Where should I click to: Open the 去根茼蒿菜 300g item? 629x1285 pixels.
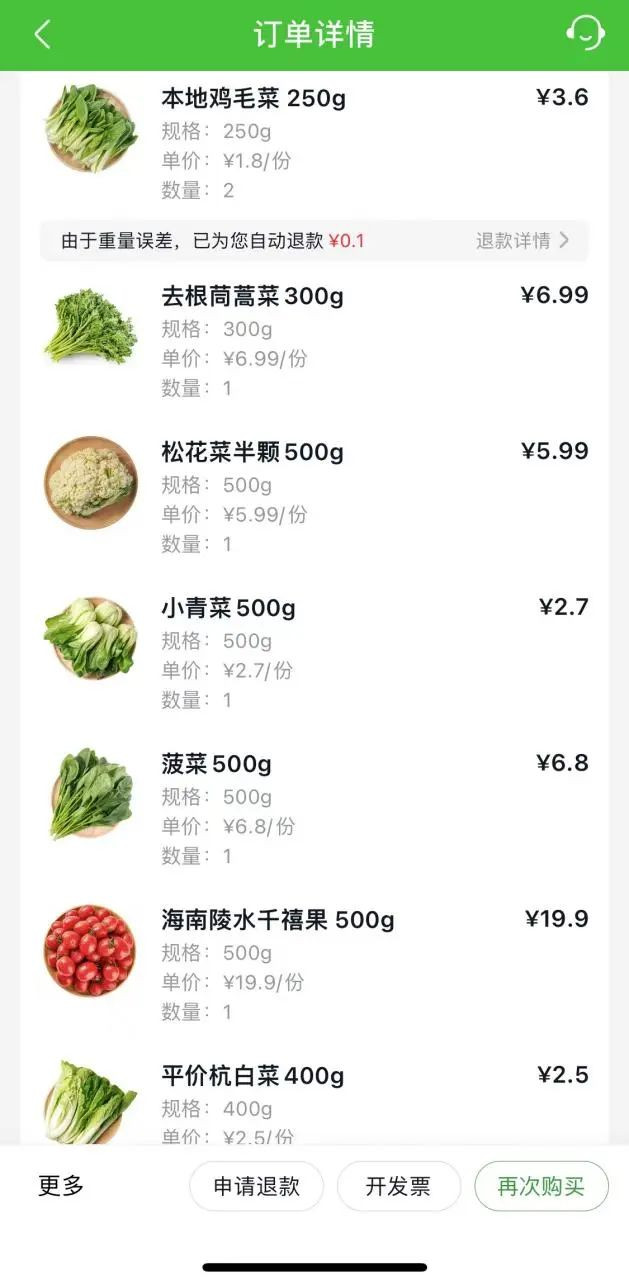coord(252,297)
